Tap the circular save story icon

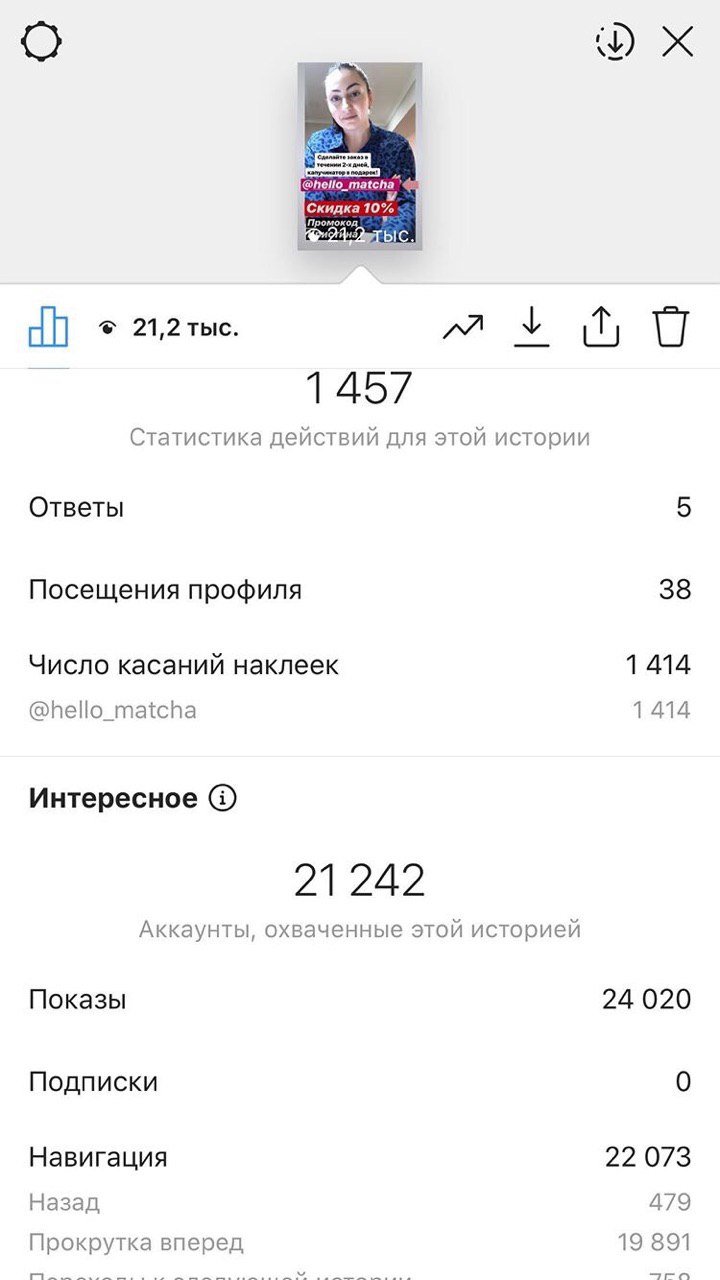(x=615, y=42)
